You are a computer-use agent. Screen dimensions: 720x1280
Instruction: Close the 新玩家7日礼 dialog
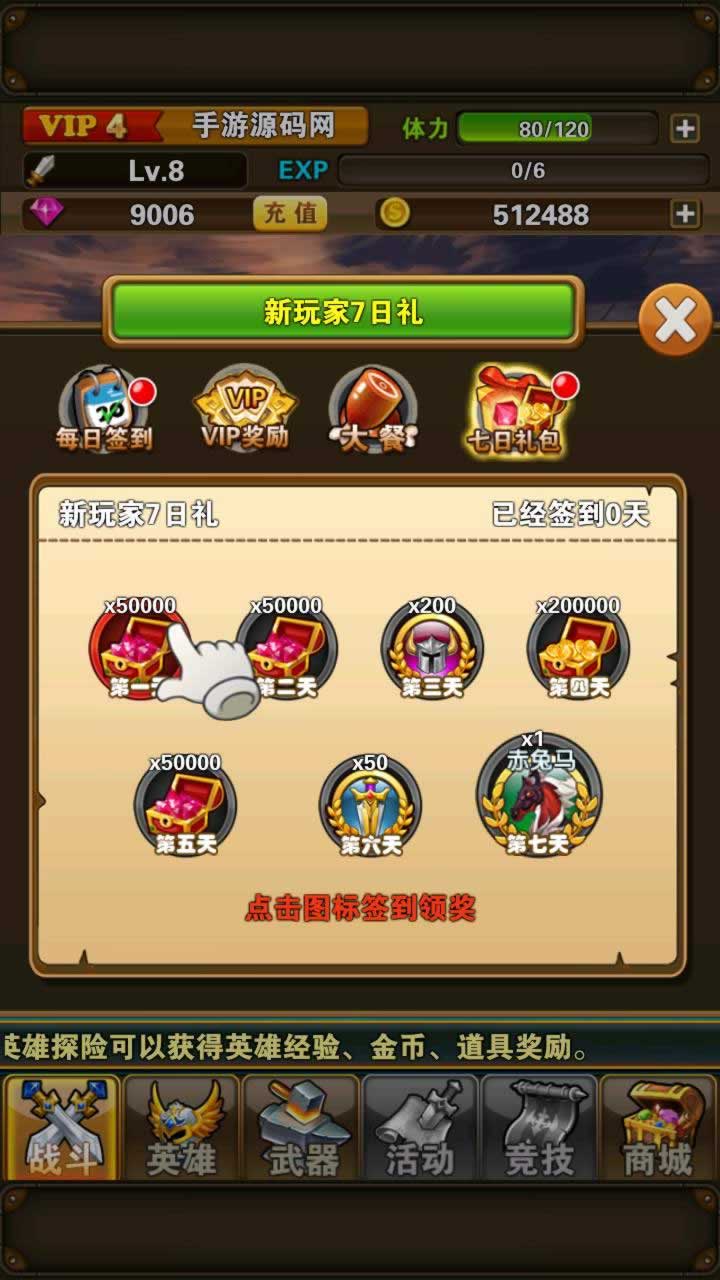pos(675,321)
